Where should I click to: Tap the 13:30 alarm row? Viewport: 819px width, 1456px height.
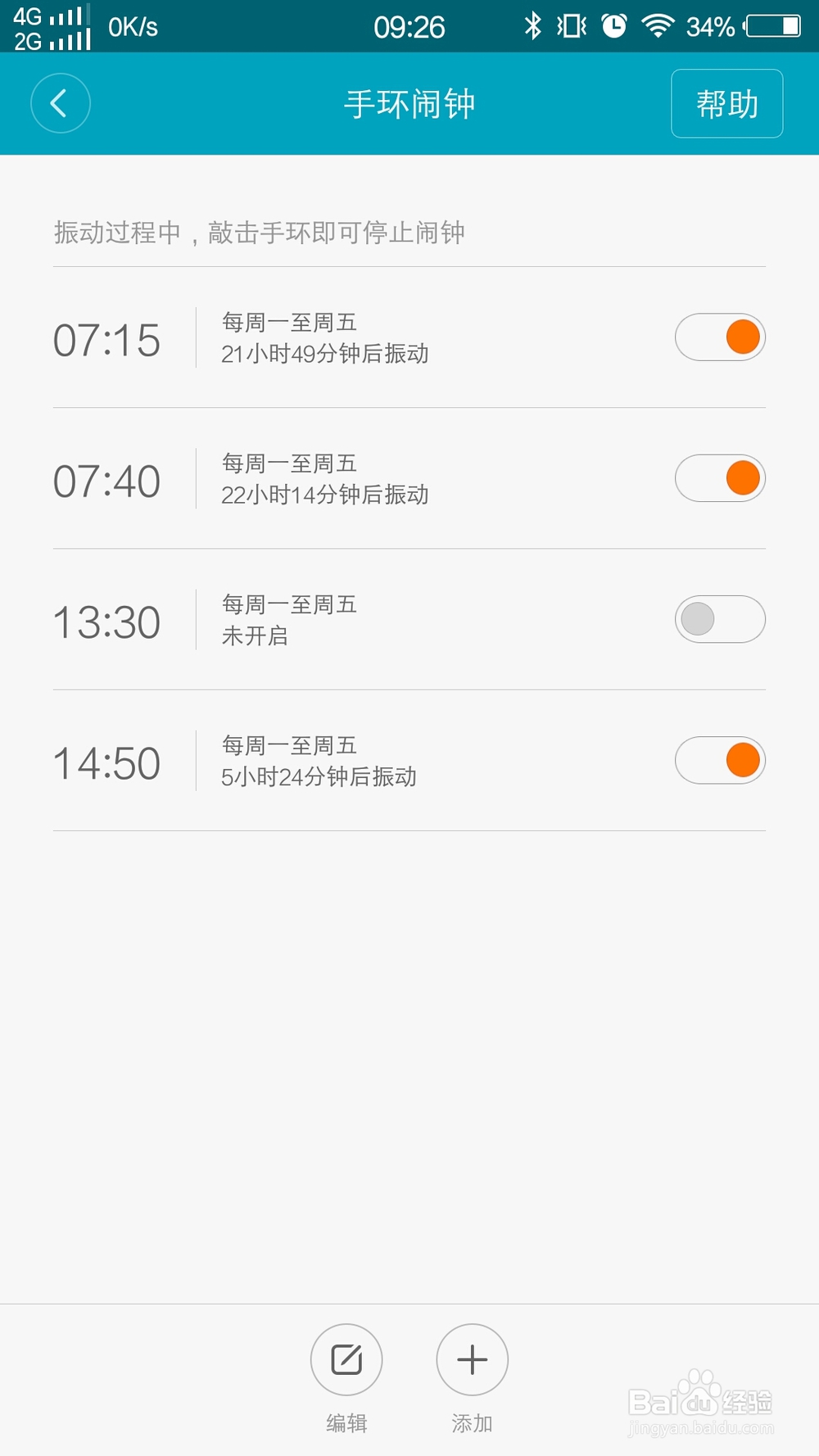coord(328,619)
